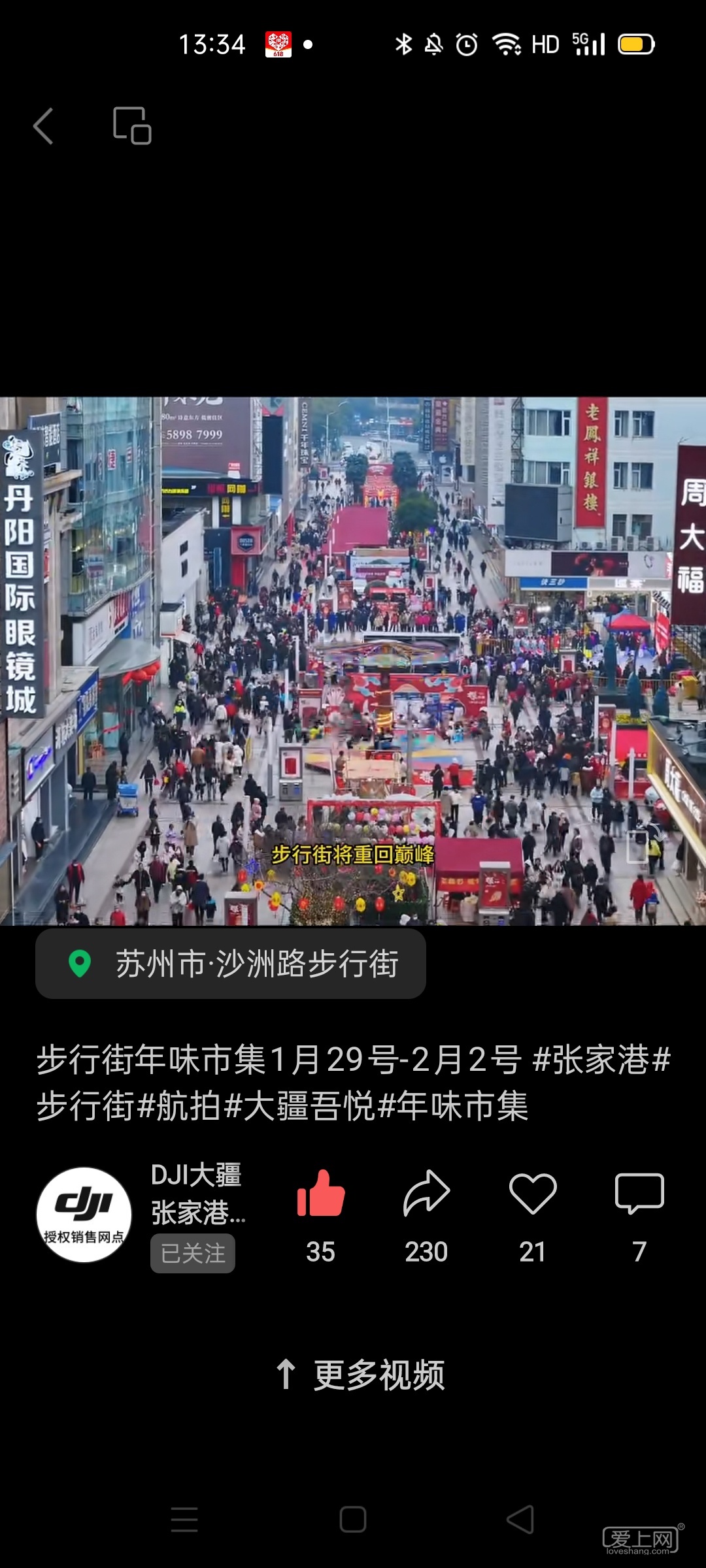Favorite the video with heart icon
This screenshot has height=1568, width=706.
(533, 1194)
